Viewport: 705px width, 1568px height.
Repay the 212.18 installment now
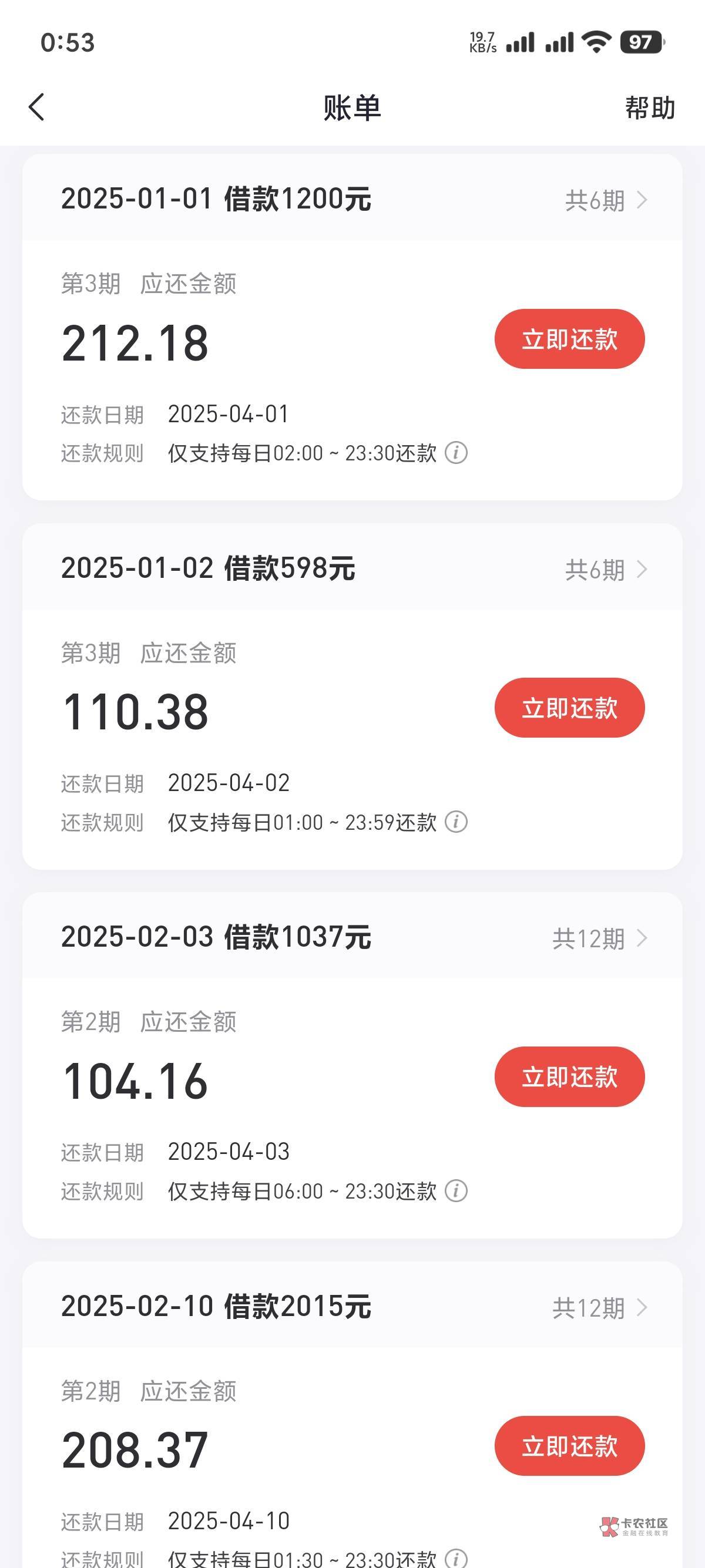pyautogui.click(x=569, y=339)
